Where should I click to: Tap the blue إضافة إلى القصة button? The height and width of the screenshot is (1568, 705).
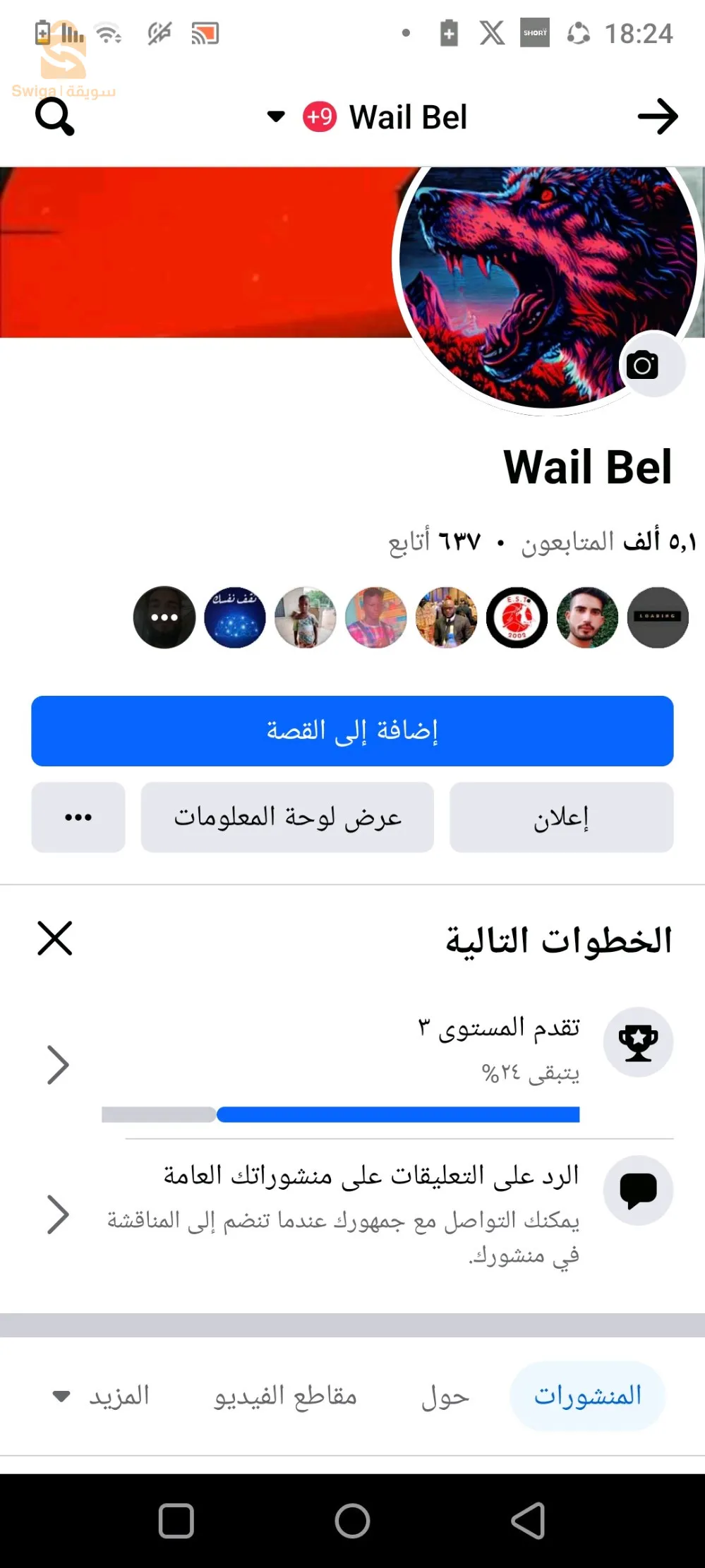pyautogui.click(x=352, y=730)
